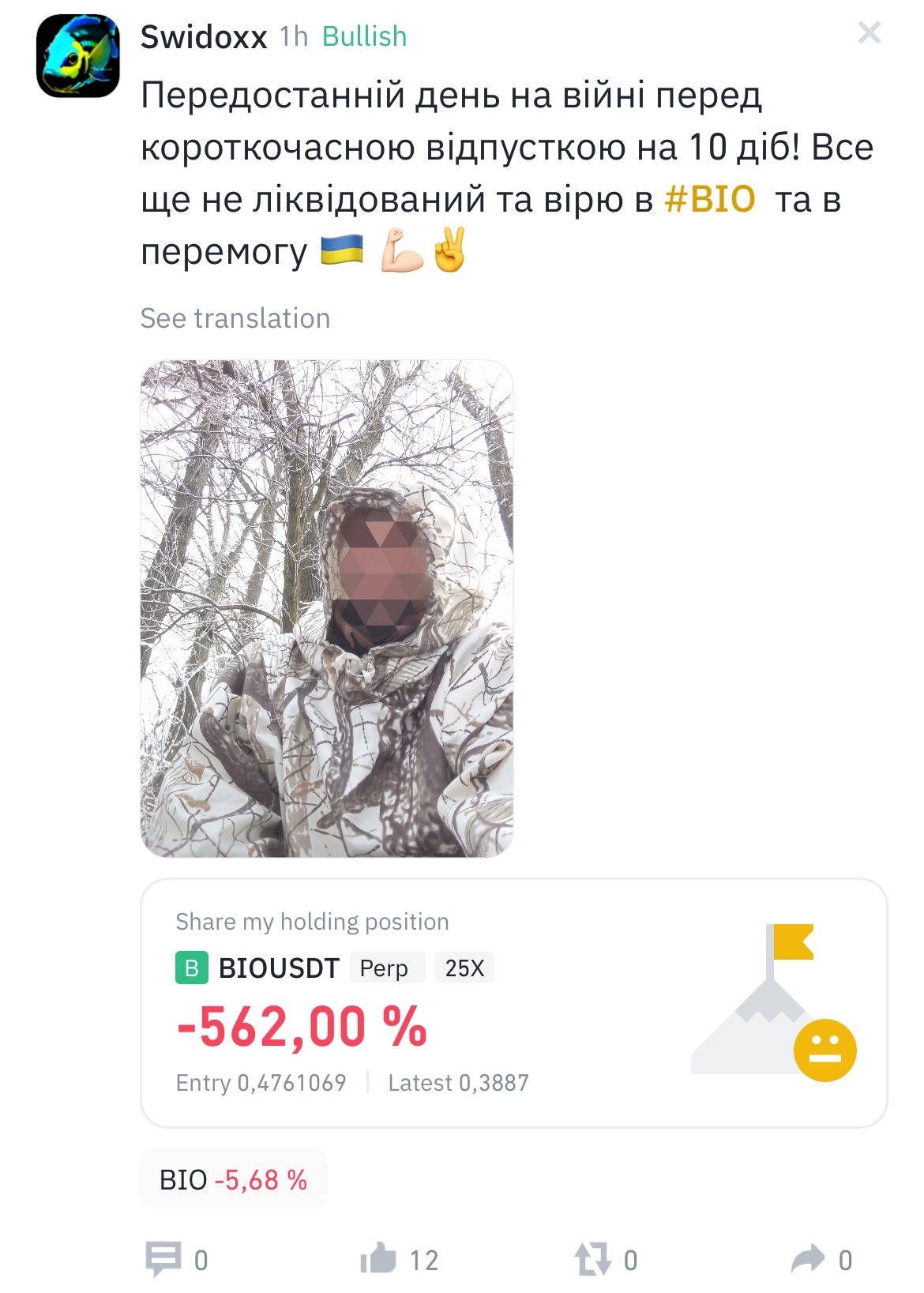Enlarge the attached winter camouflage photo
The image size is (924, 1293).
[x=327, y=608]
